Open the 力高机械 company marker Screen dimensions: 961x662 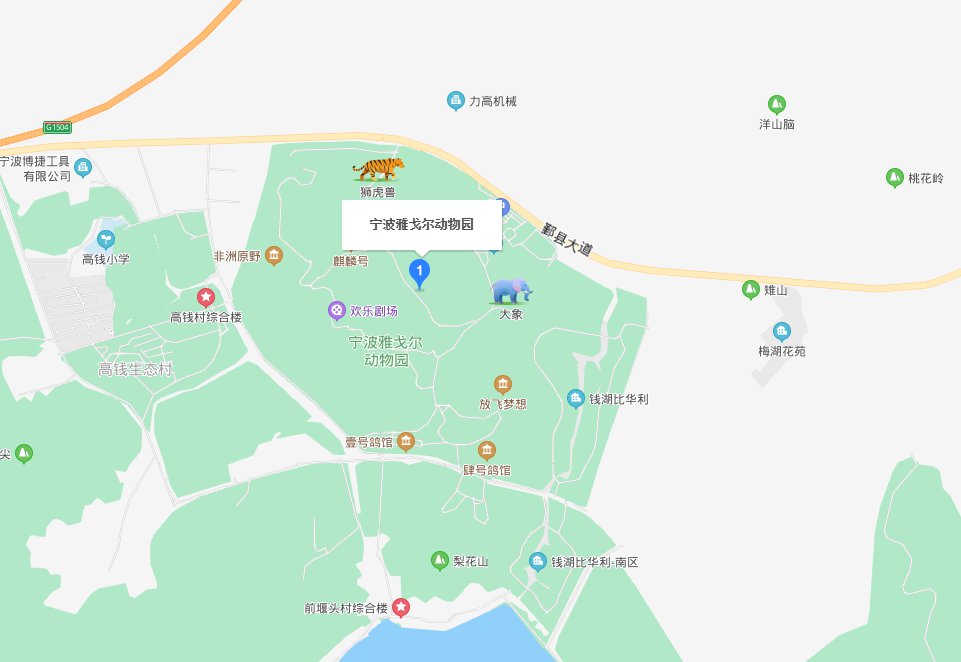456,101
